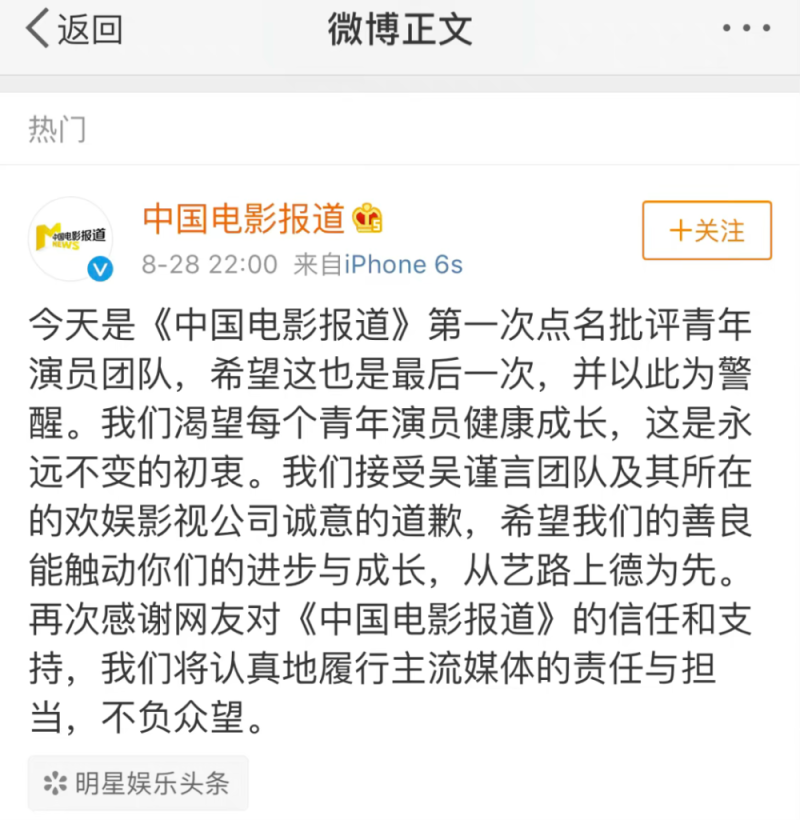Viewport: 800px width, 820px height.
Task: Open 中国电影报道 profile avatar
Action: click(71, 237)
